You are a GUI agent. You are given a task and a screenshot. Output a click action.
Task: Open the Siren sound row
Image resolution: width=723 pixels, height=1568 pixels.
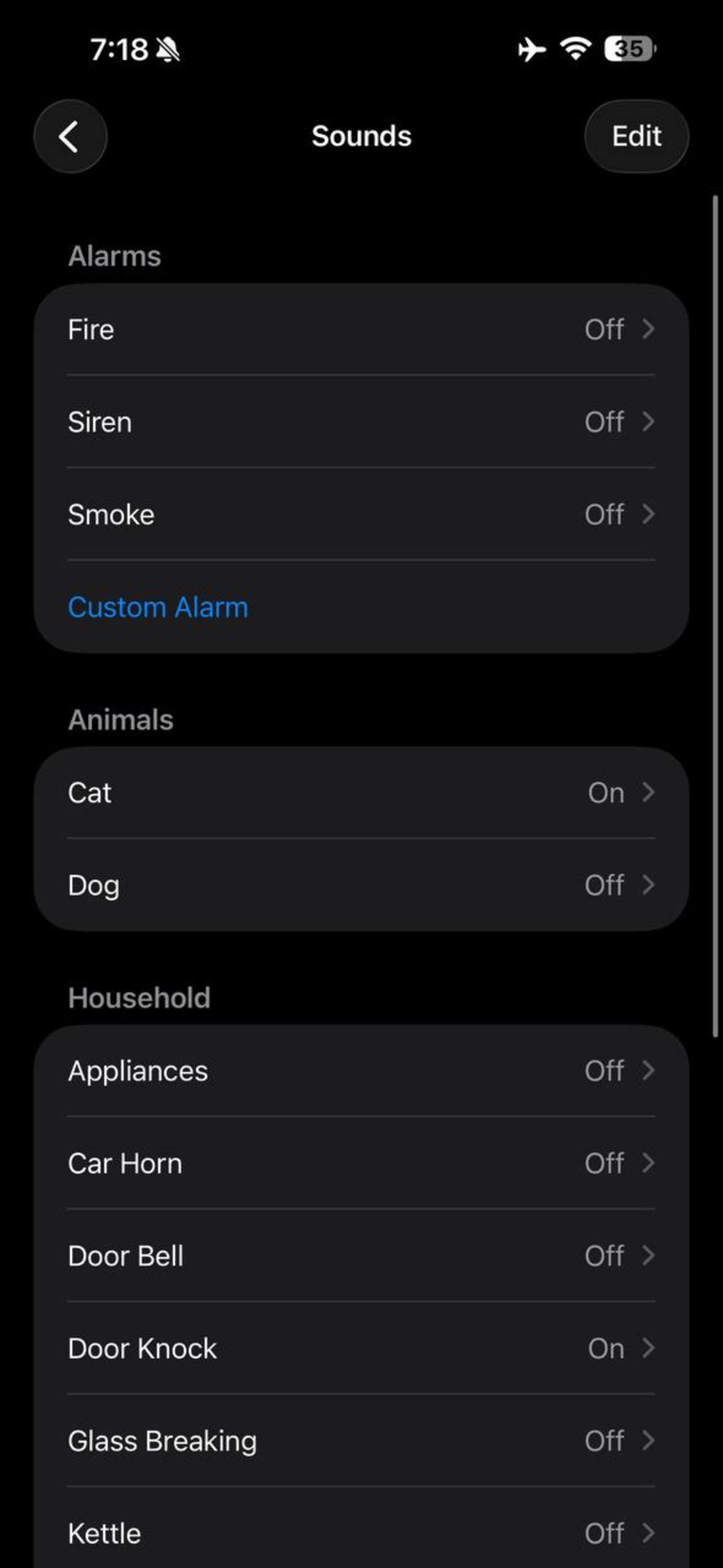click(x=361, y=422)
